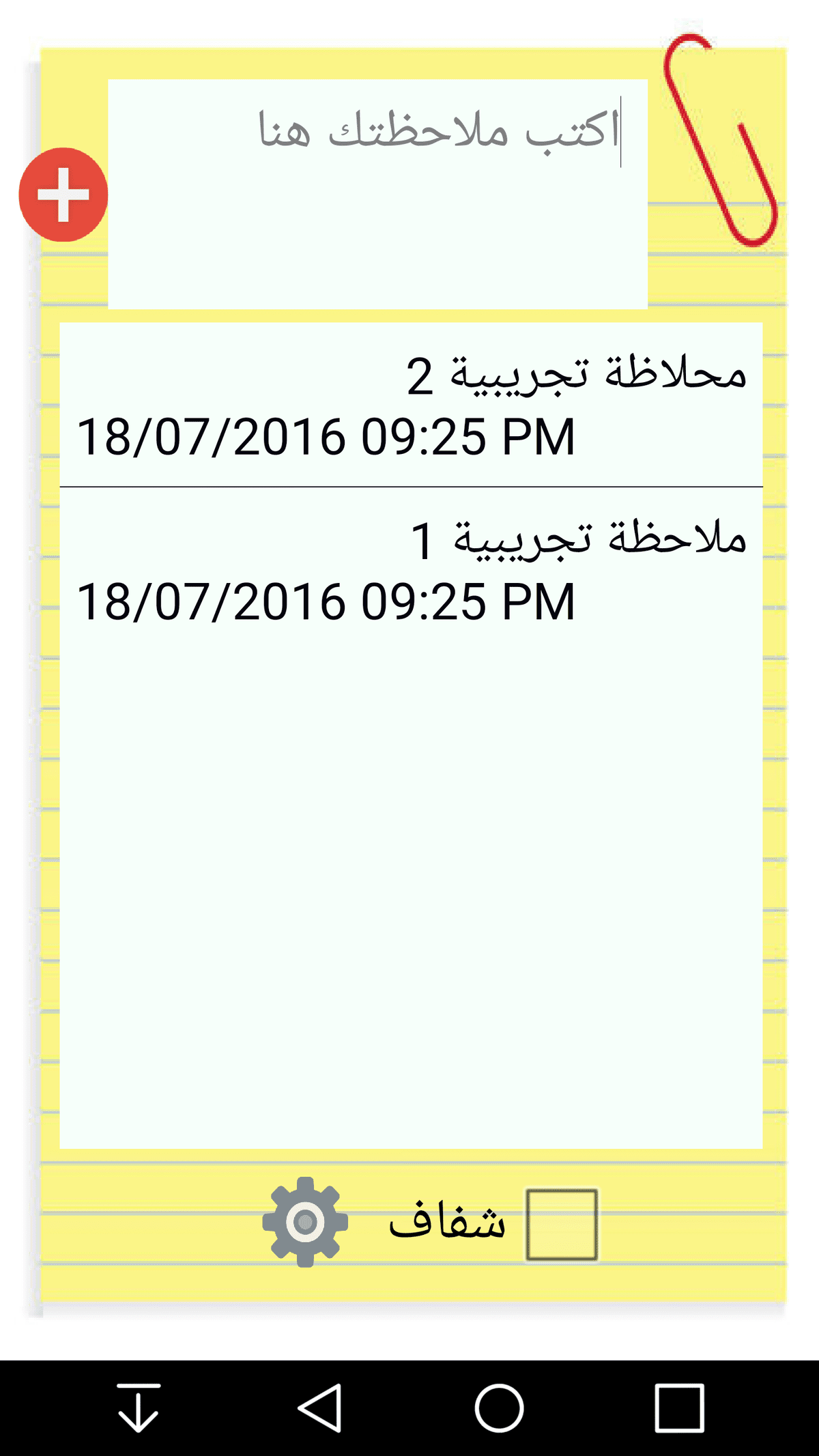Open recent apps from the navigation bar
819x1456 pixels.
678,1408
